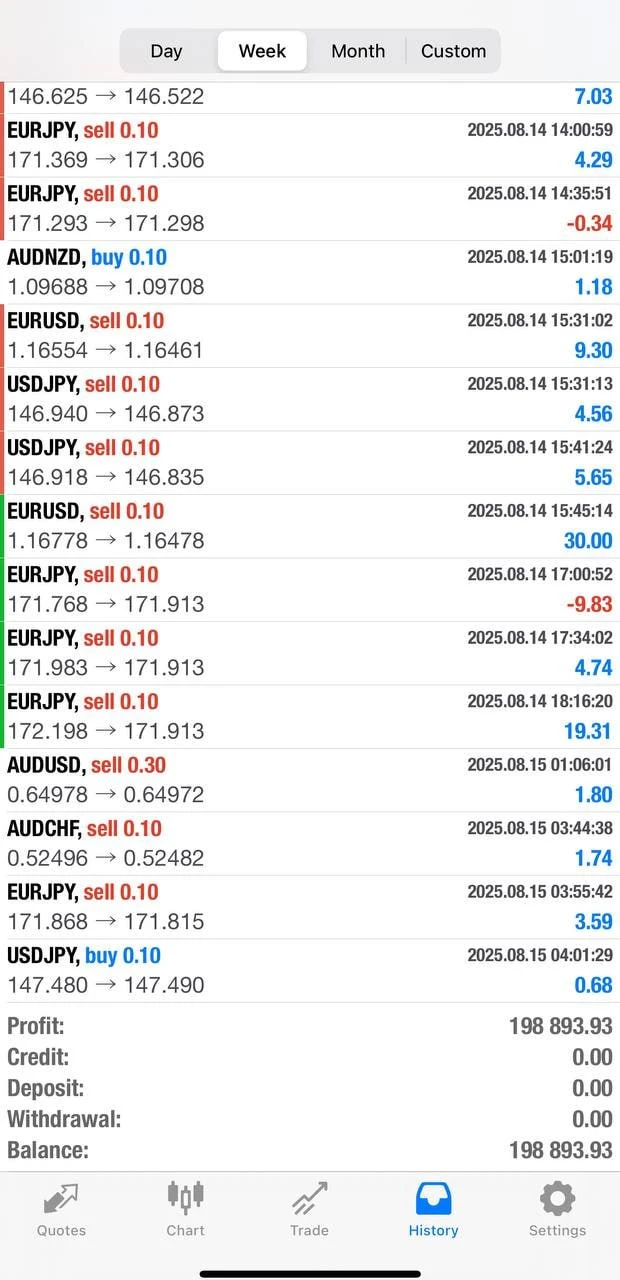Open the EURJPY trade with 19.31 profit

click(x=310, y=716)
